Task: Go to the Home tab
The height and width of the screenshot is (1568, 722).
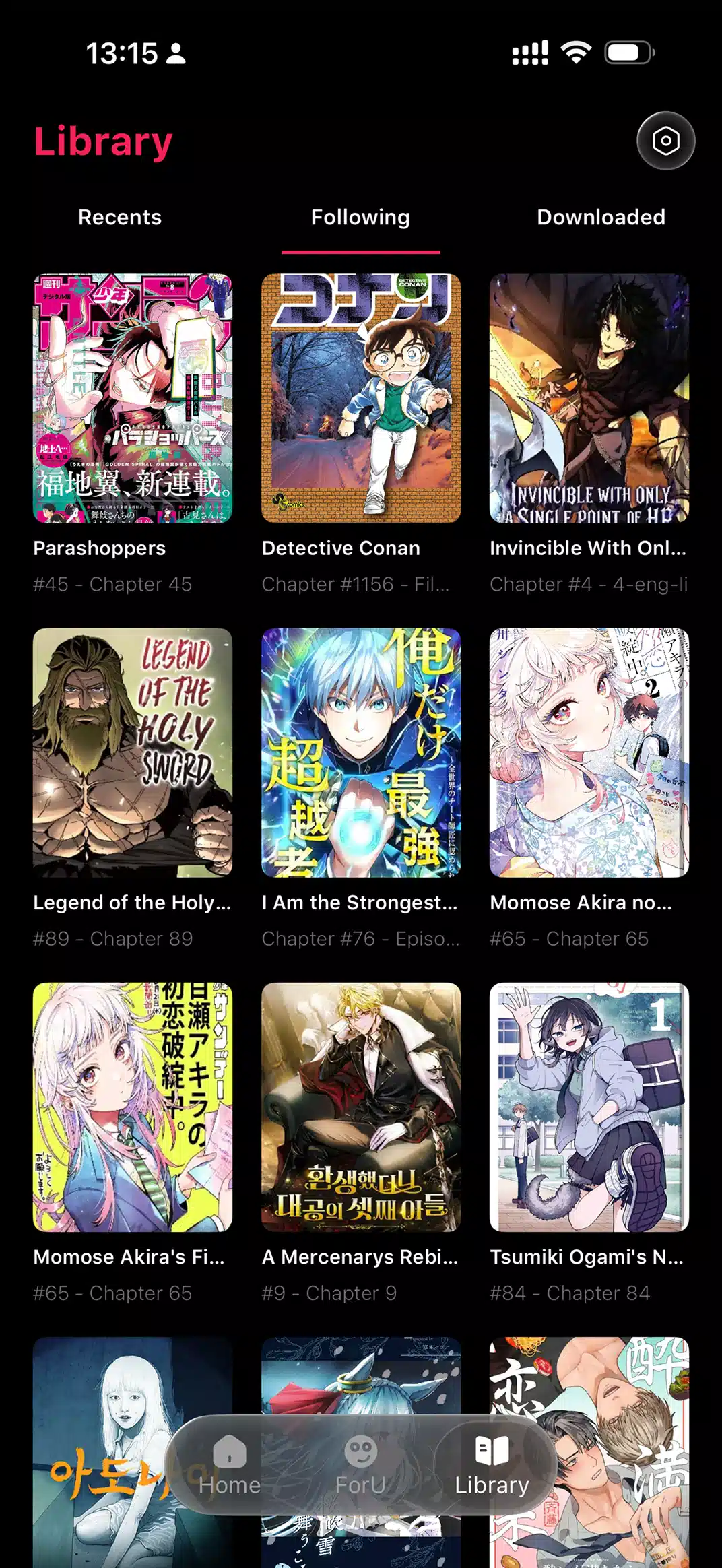Action: click(x=230, y=1464)
